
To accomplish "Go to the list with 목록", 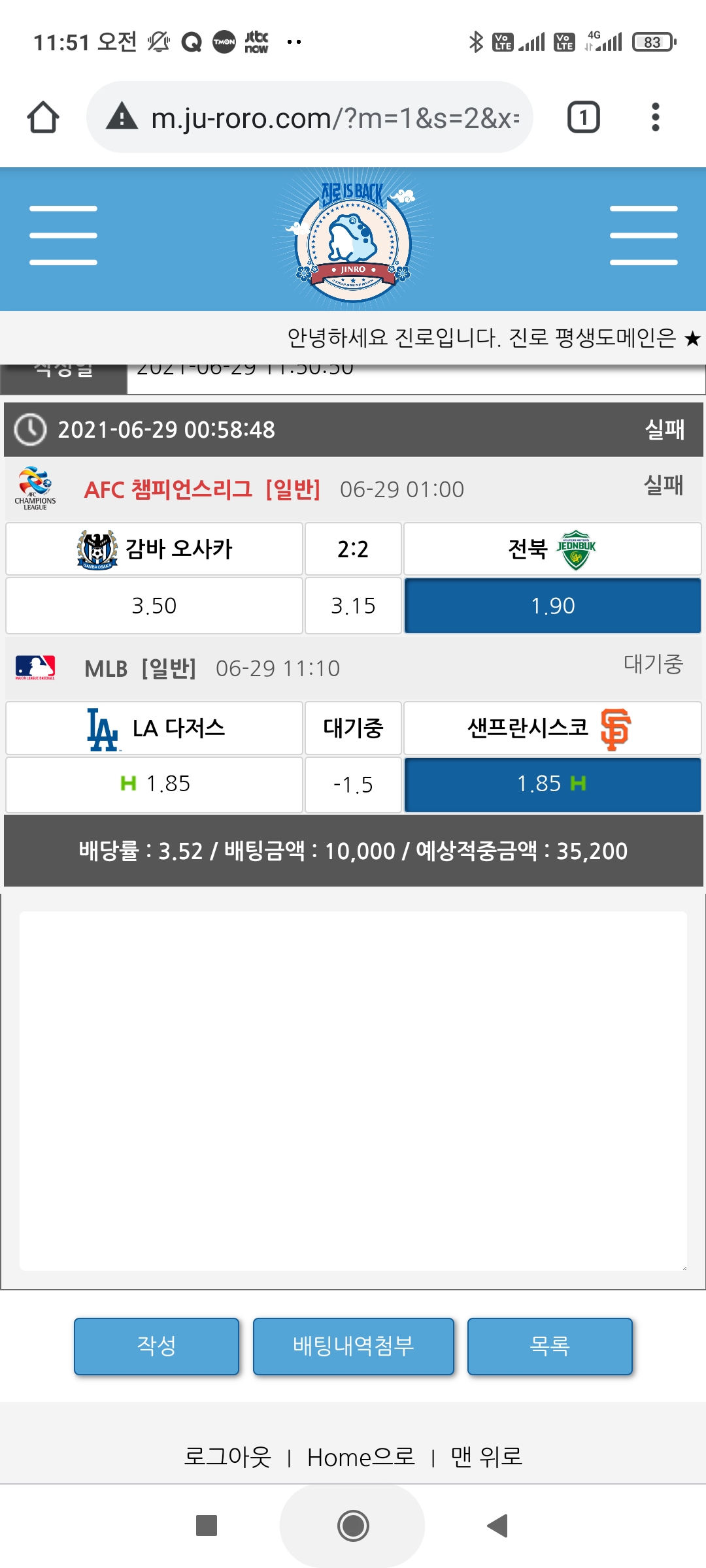I will [550, 1346].
